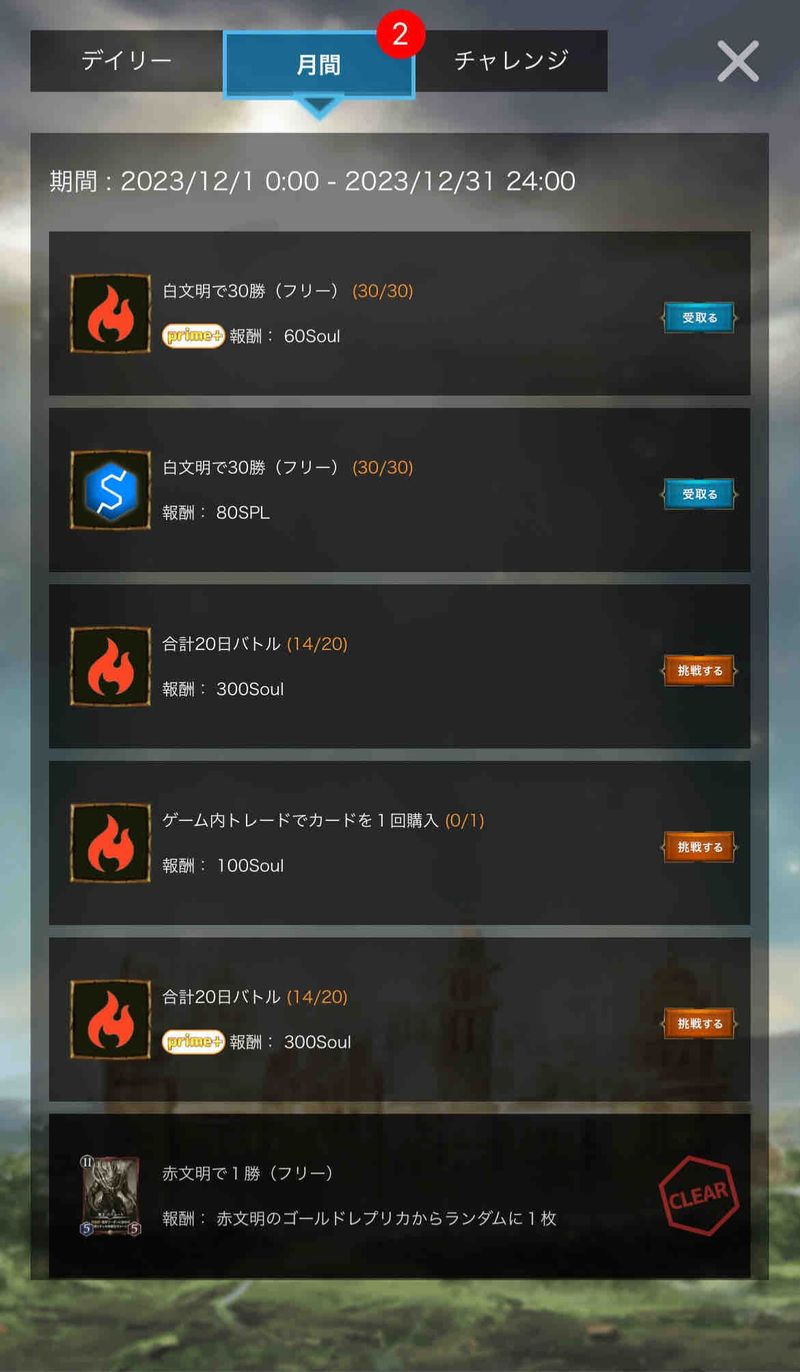Close the missions window
Screen dimensions: 800x1372
point(738,62)
